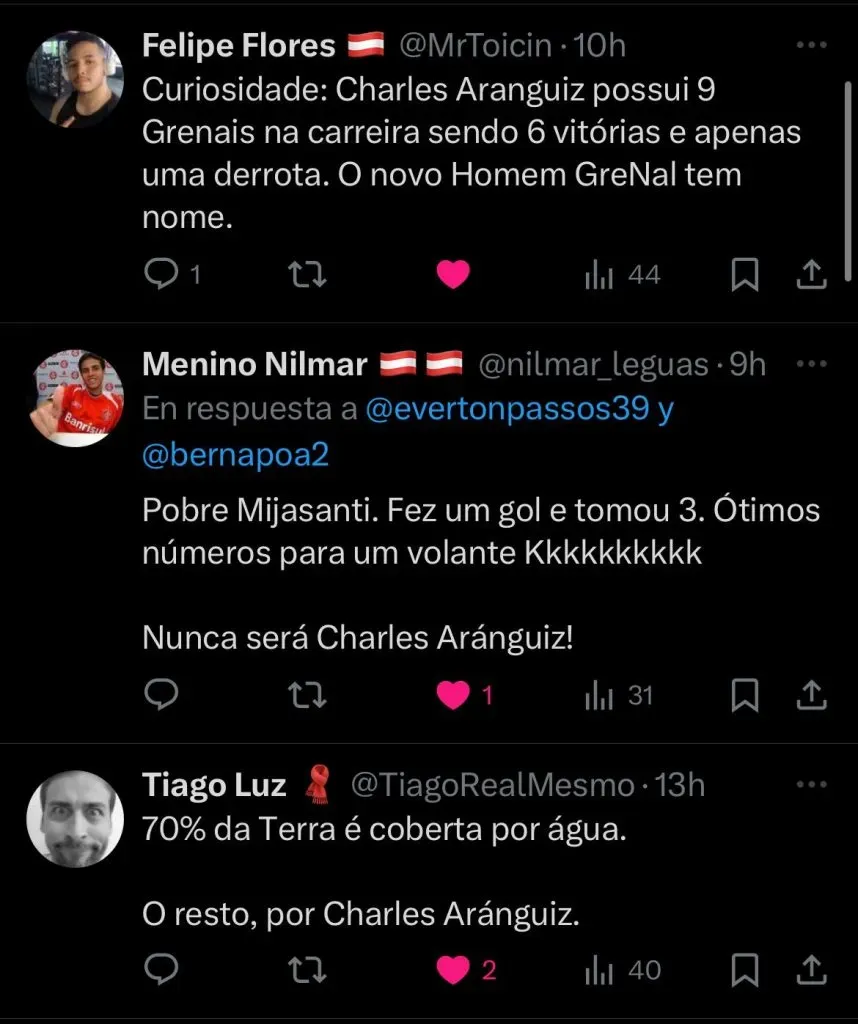The height and width of the screenshot is (1024, 858).
Task: Unlike Felipe Flores's tweet
Action: click(453, 274)
